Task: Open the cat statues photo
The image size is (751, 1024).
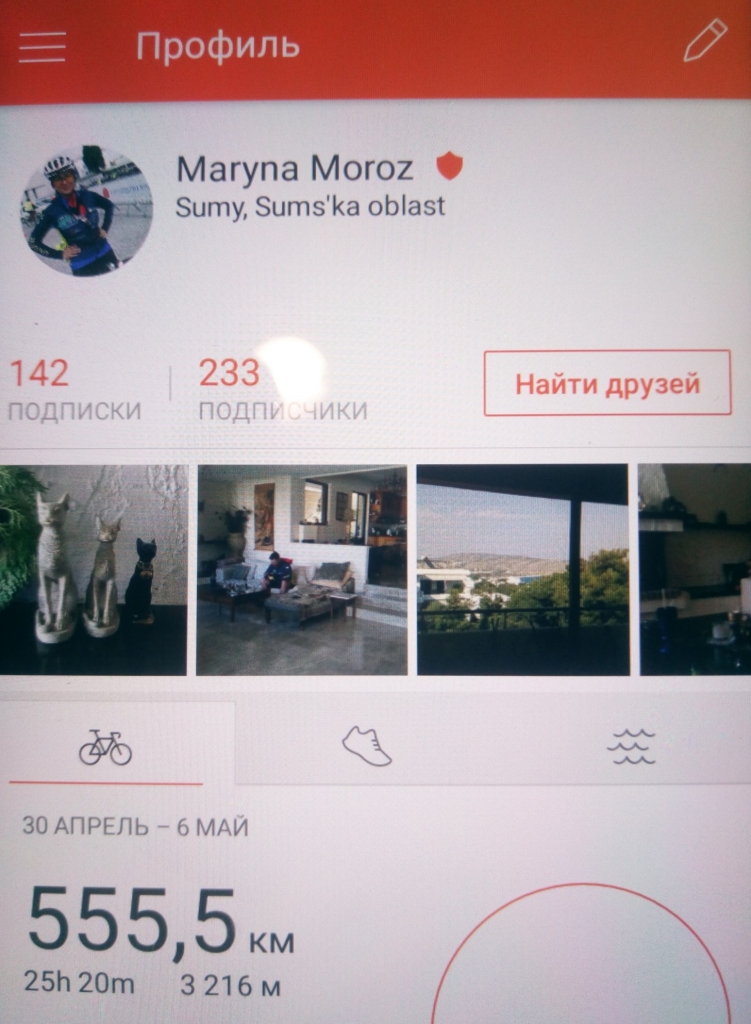Action: tap(93, 569)
